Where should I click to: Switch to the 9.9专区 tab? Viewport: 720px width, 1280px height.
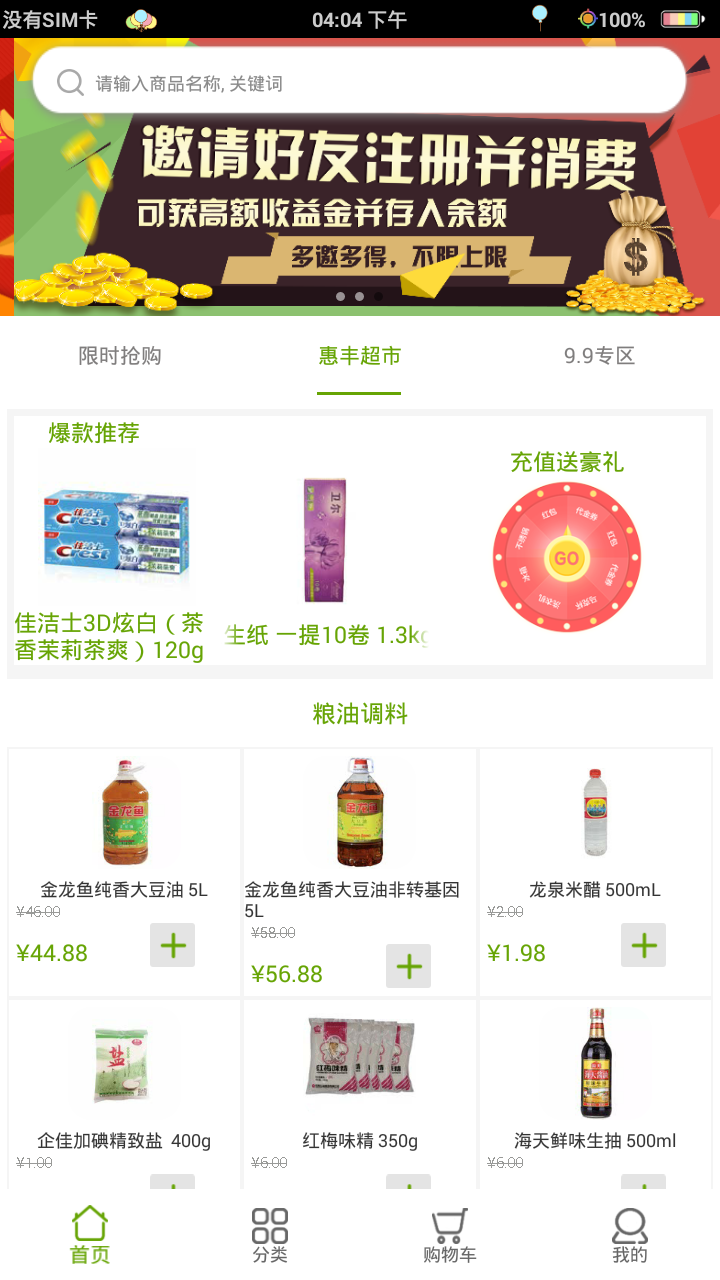599,356
